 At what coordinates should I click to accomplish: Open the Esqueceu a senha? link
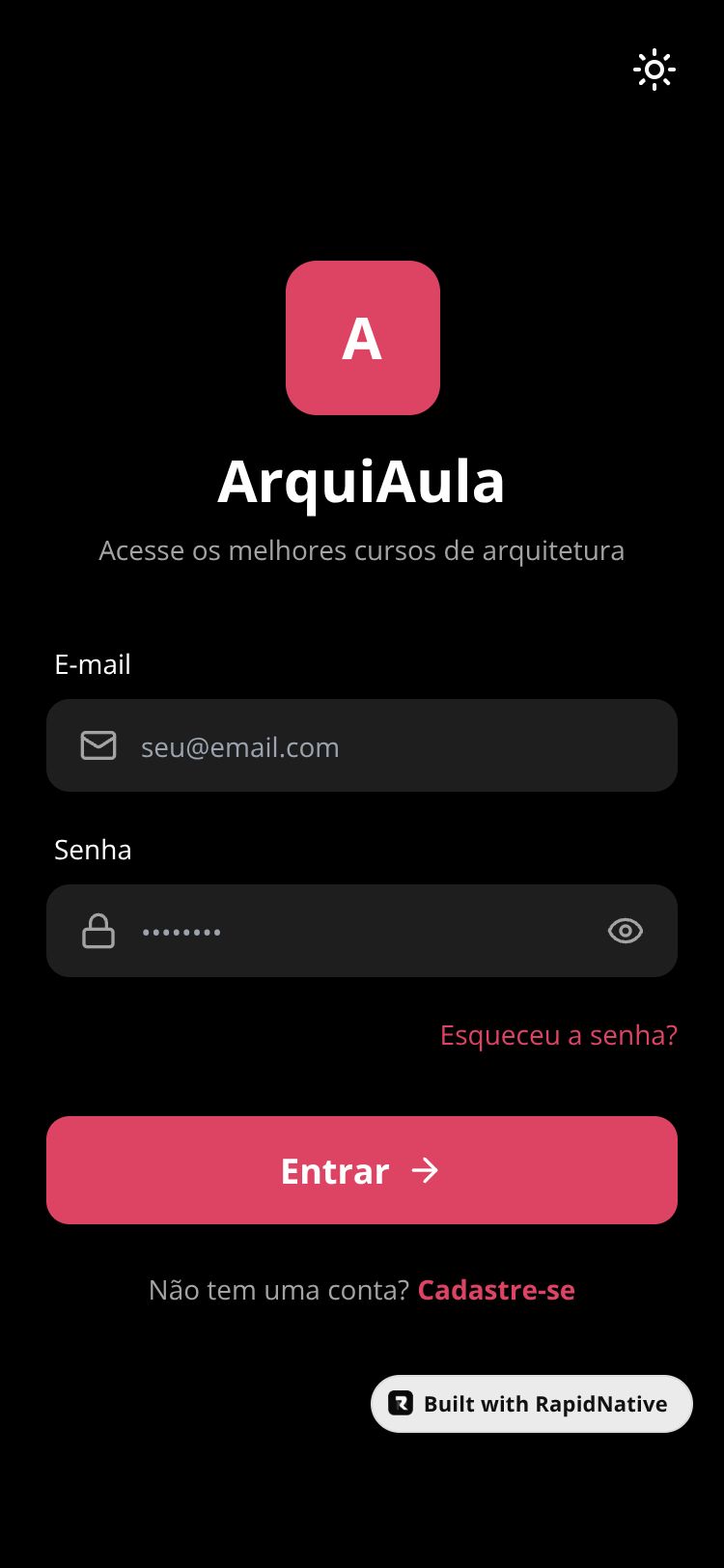[558, 1035]
